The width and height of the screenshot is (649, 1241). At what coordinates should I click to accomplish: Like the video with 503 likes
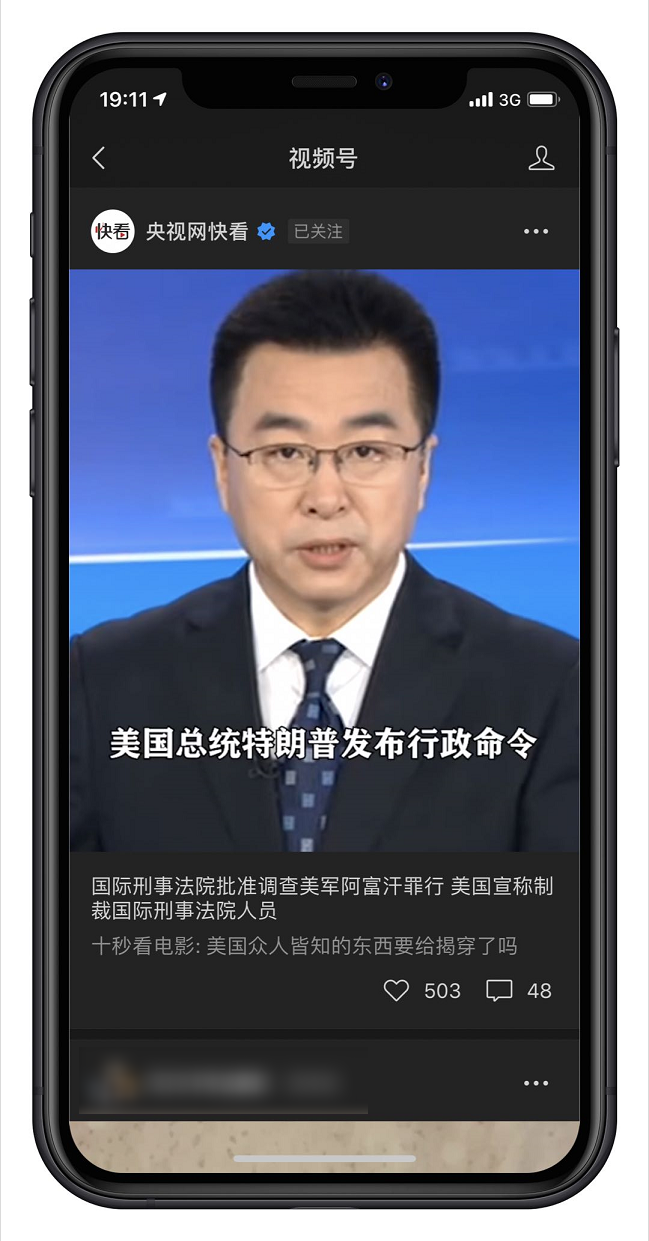tap(397, 990)
